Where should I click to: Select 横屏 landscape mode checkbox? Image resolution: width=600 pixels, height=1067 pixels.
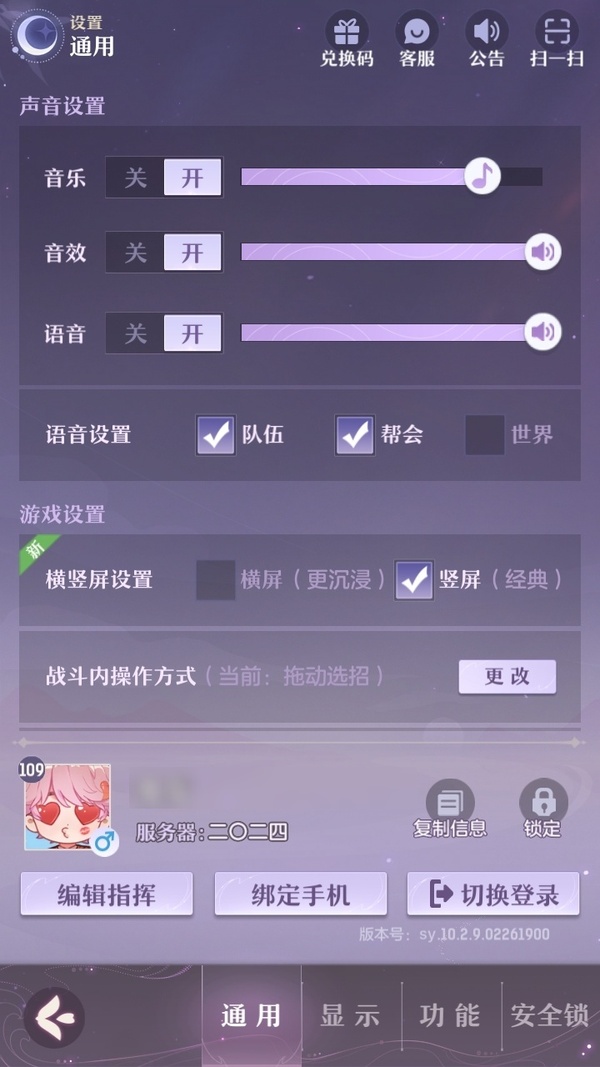(x=215, y=580)
